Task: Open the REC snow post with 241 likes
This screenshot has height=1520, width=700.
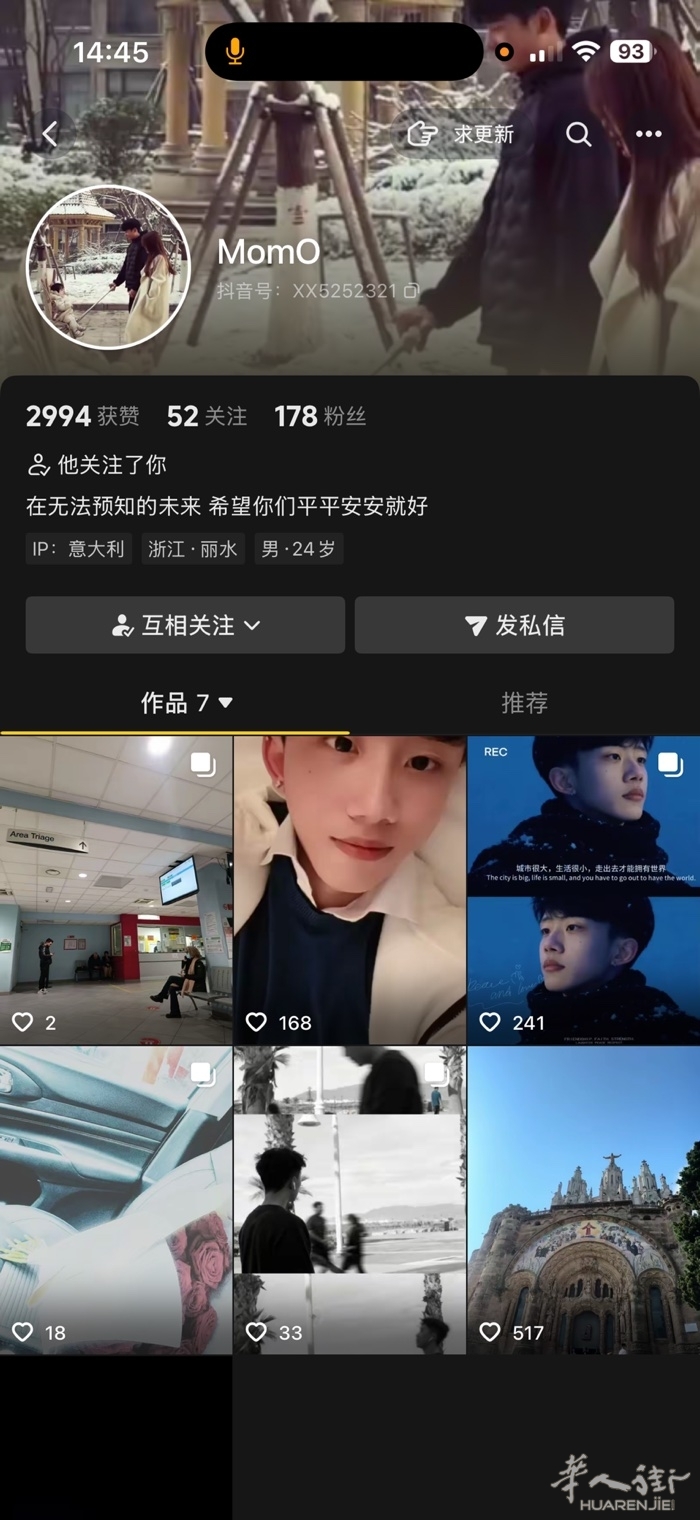Action: (583, 890)
